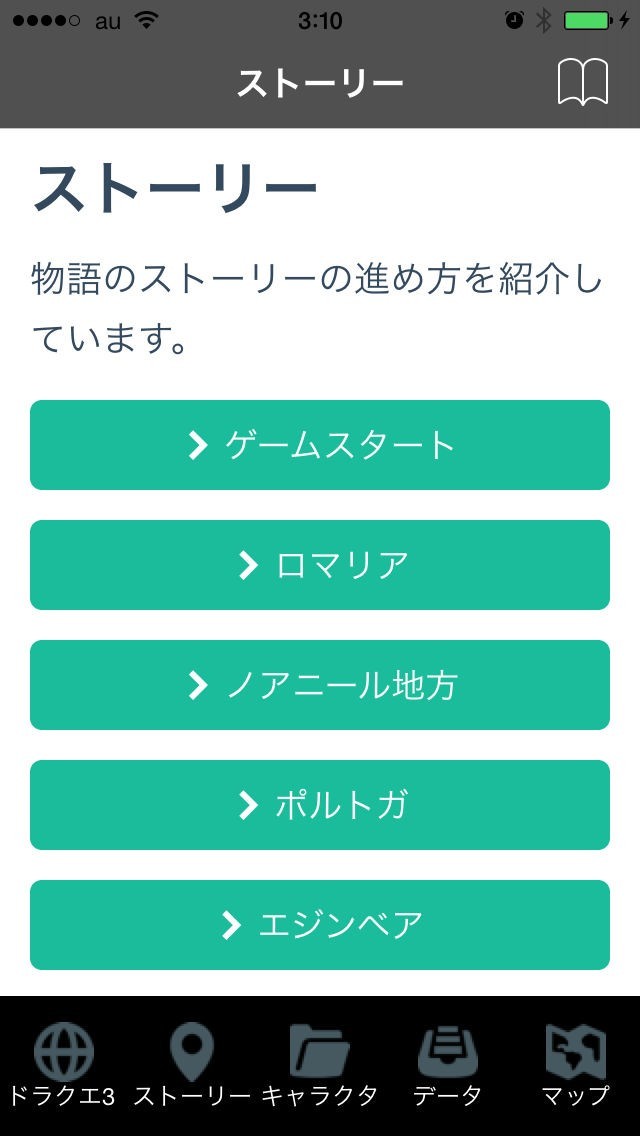Go to the ポルトガ section
This screenshot has width=640, height=1136.
(320, 805)
